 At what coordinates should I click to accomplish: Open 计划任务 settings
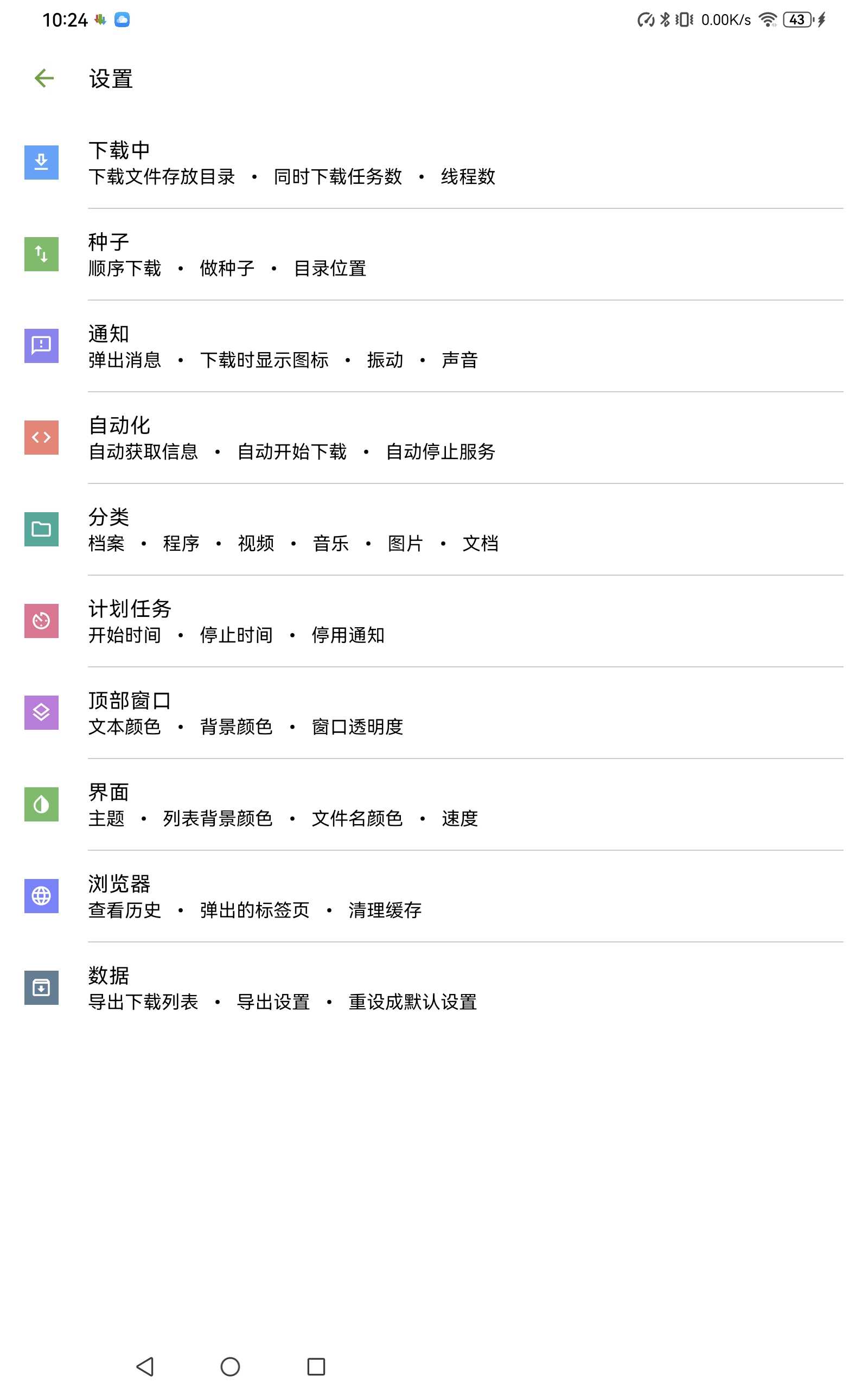(x=434, y=621)
